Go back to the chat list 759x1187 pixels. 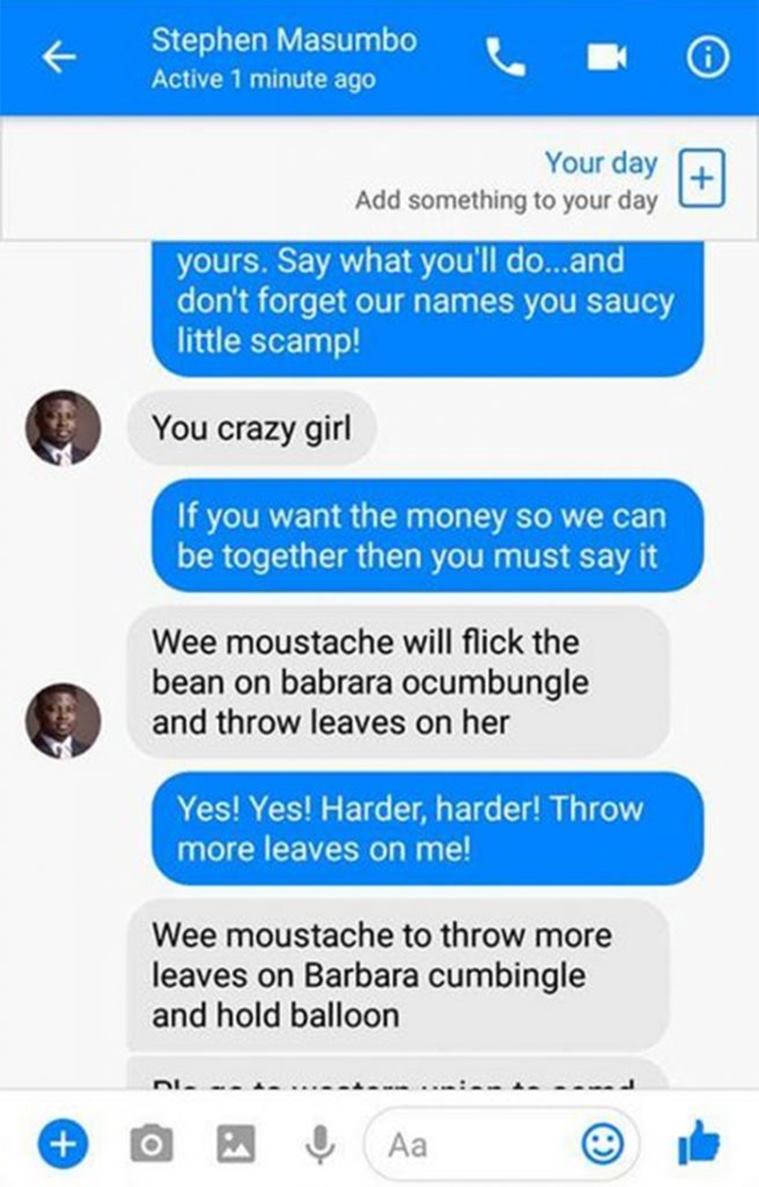click(x=60, y=58)
